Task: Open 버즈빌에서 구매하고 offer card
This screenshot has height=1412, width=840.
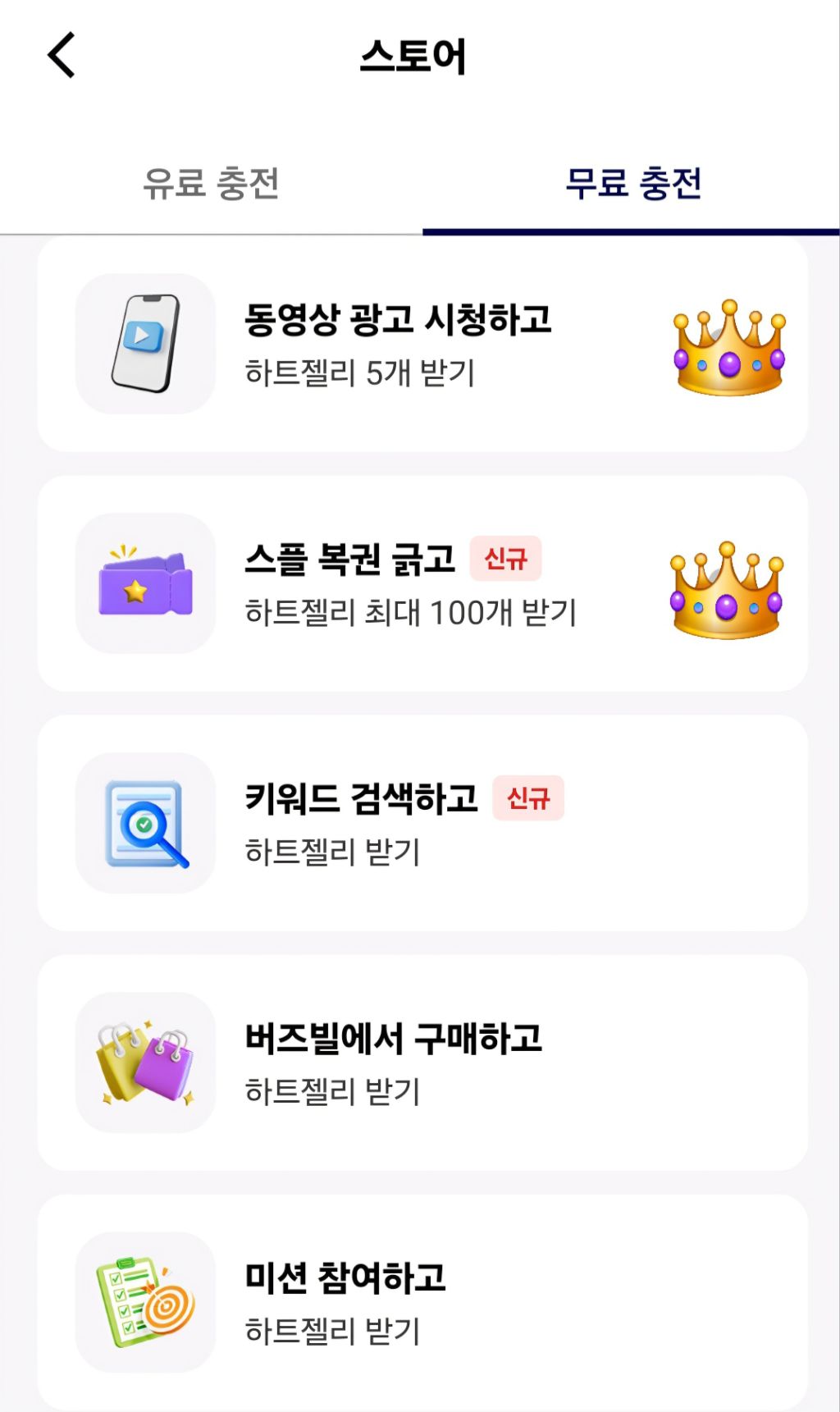Action: (422, 1062)
